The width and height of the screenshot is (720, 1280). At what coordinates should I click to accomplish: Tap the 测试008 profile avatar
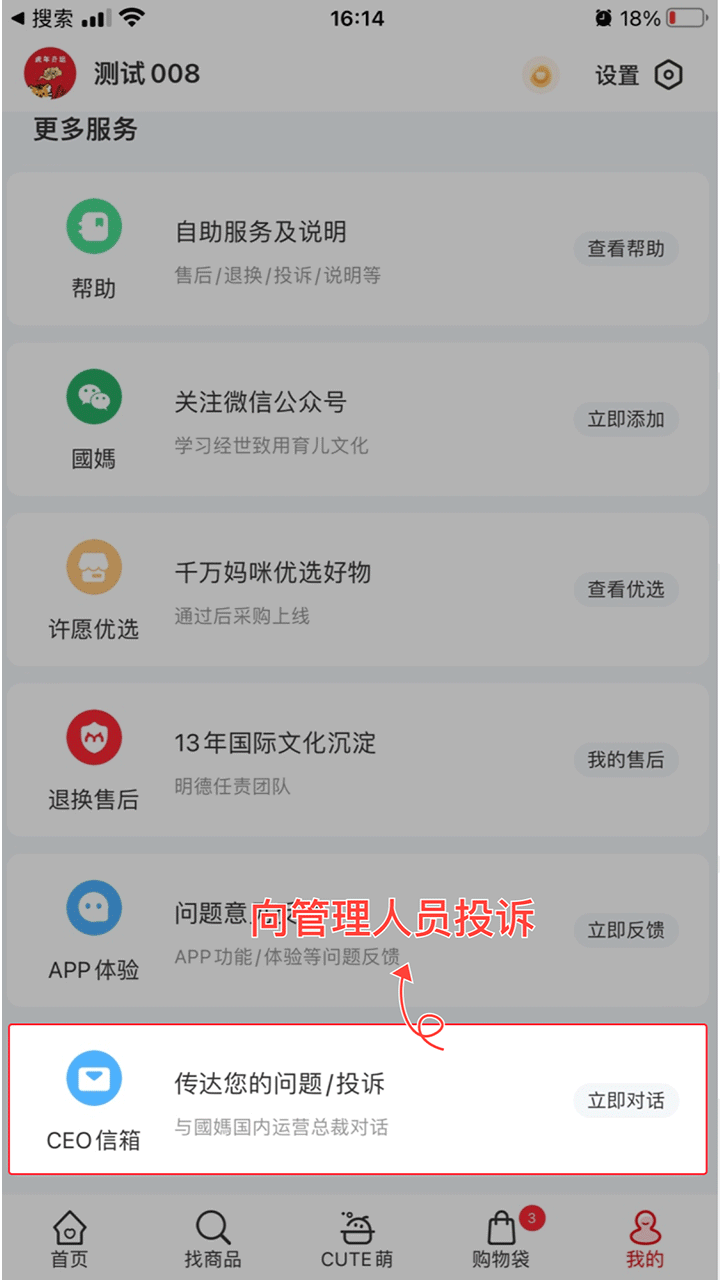click(50, 74)
